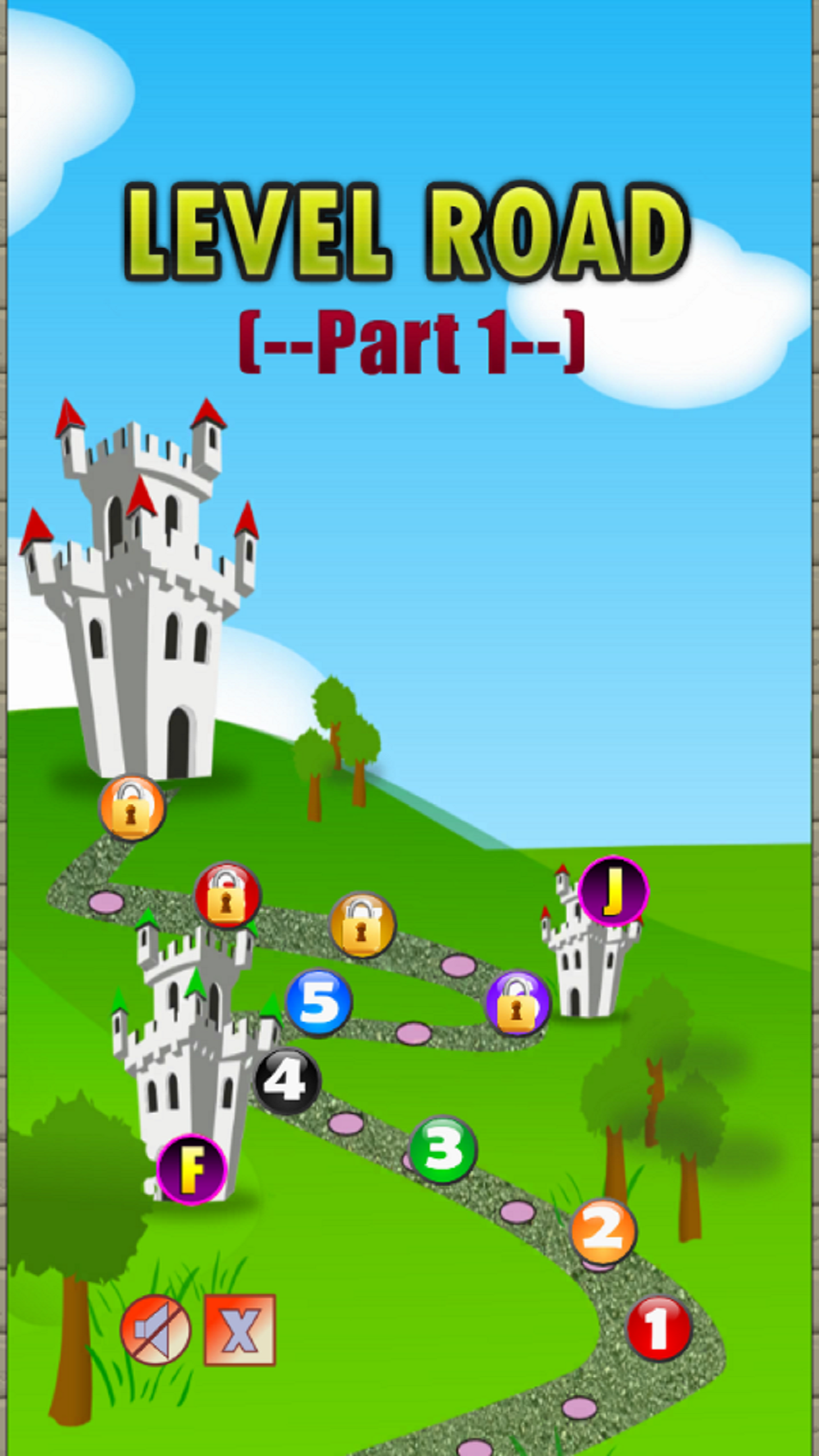Start level 1 on the road
The image size is (819, 1456).
[x=658, y=1328]
